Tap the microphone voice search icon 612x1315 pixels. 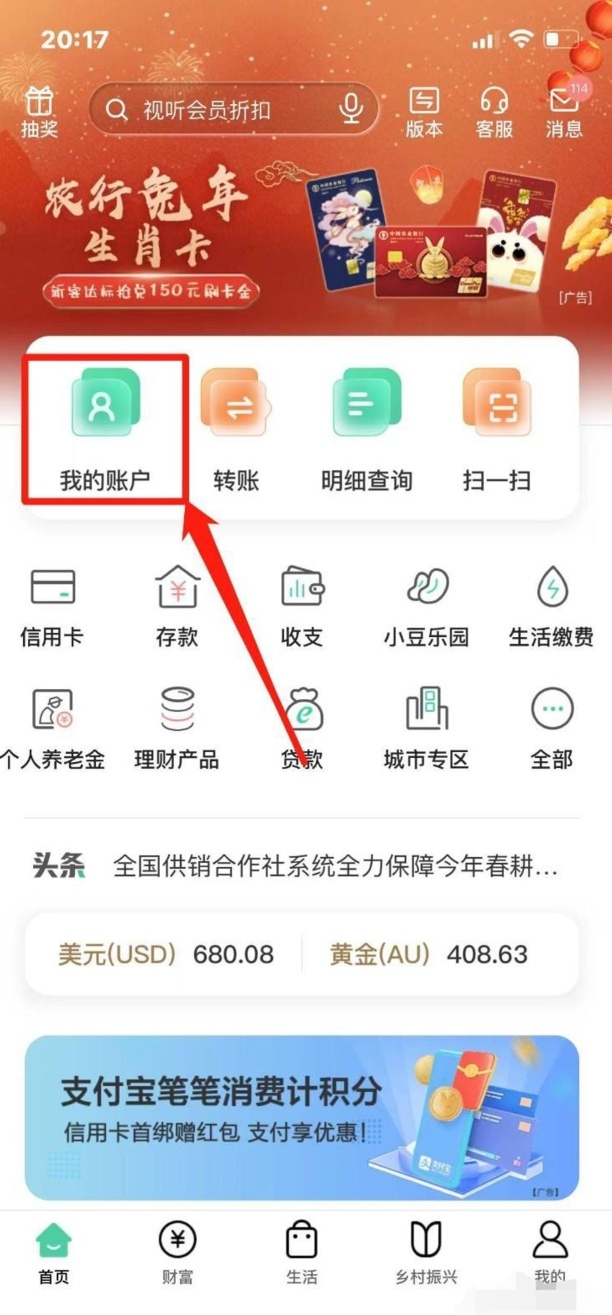[350, 109]
